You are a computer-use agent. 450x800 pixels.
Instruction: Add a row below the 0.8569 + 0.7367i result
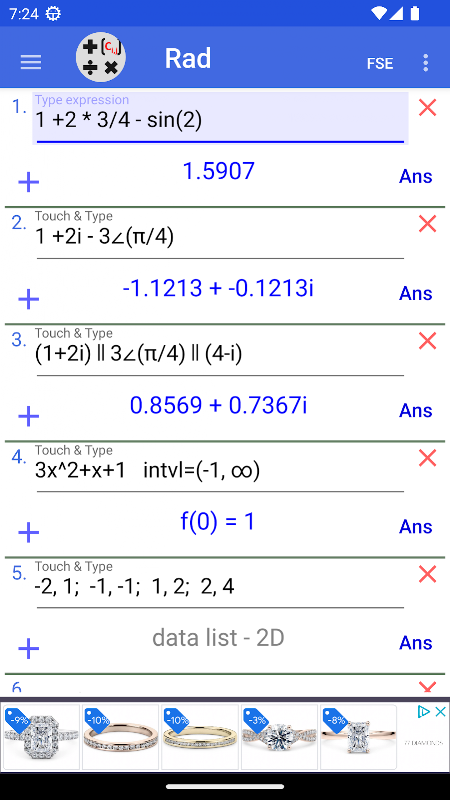pos(29,416)
